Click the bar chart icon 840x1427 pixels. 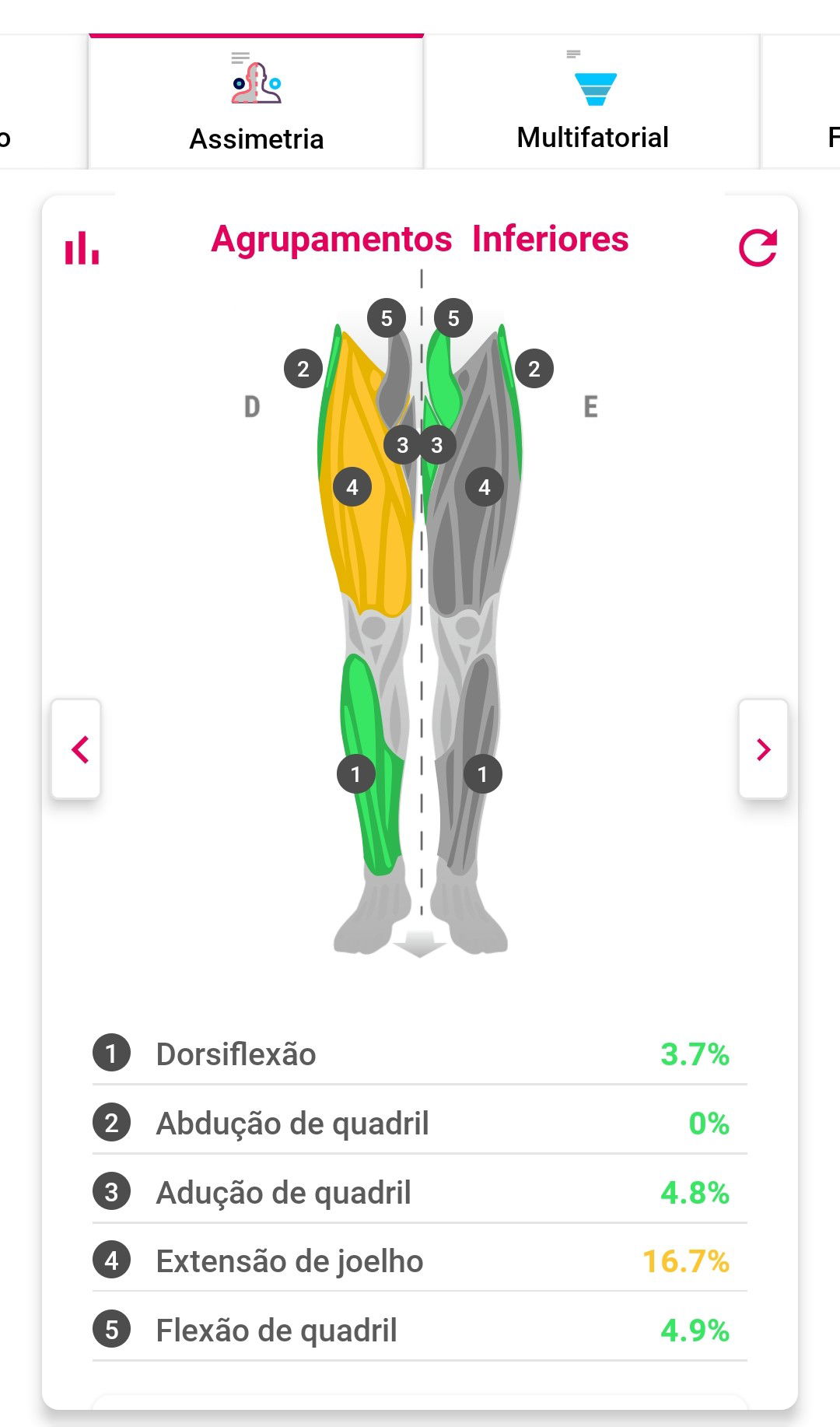tap(82, 249)
